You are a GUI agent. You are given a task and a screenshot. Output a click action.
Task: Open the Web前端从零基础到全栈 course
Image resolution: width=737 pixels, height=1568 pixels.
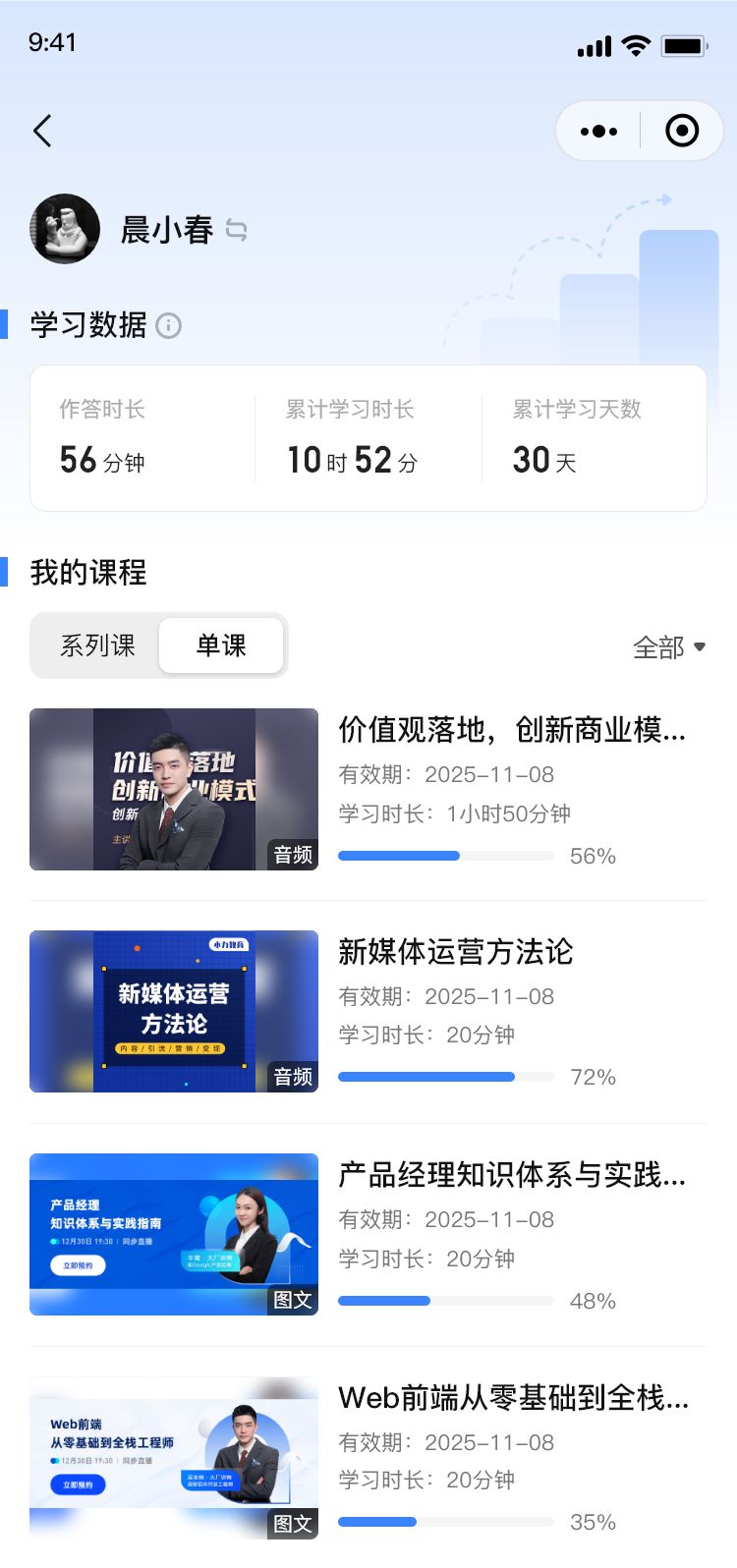tap(513, 1398)
